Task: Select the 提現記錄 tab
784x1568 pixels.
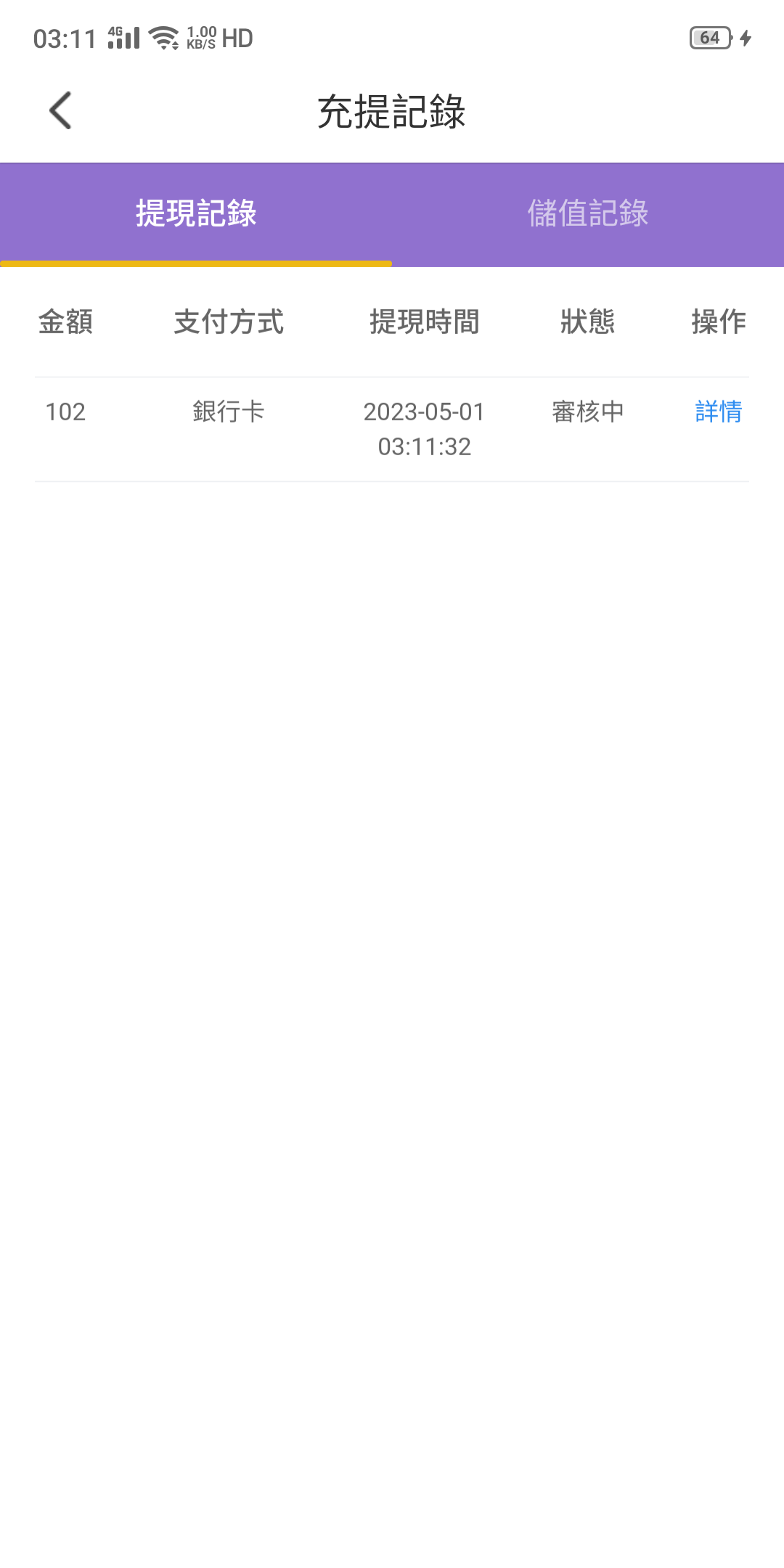Action: (x=196, y=213)
